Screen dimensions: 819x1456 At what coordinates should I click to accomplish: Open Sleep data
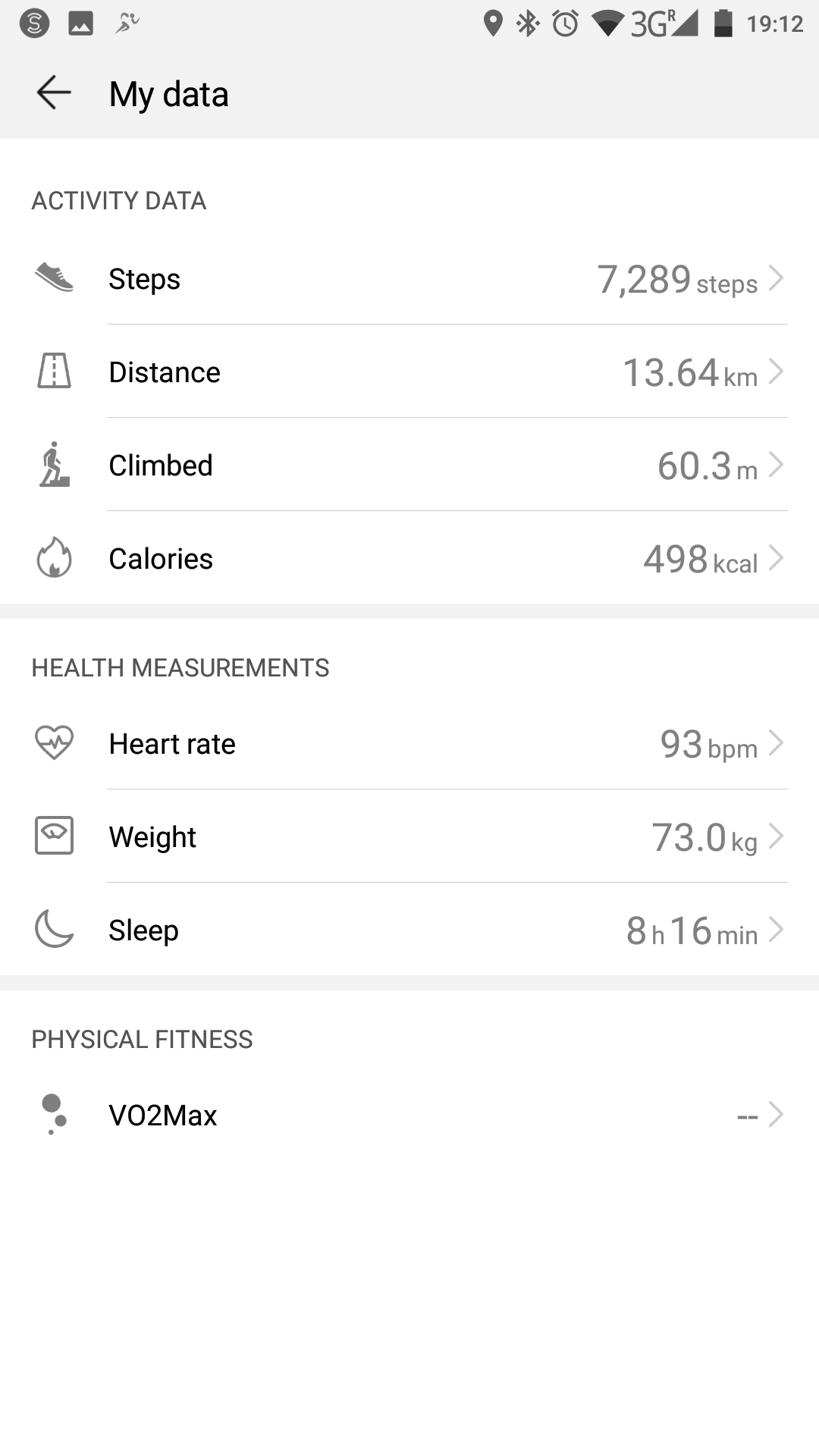(x=409, y=930)
